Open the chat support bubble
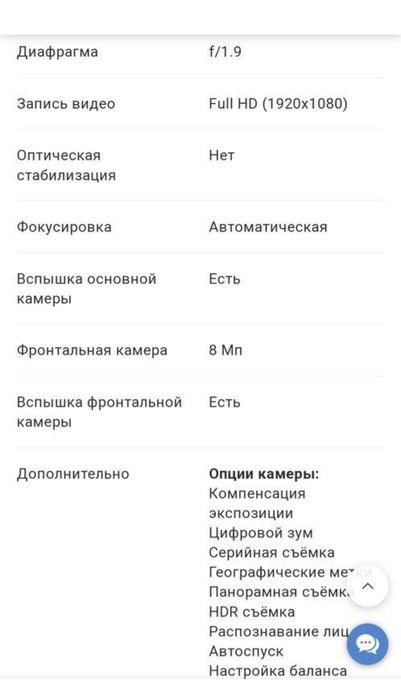Image resolution: width=401 pixels, height=698 pixels. (368, 644)
